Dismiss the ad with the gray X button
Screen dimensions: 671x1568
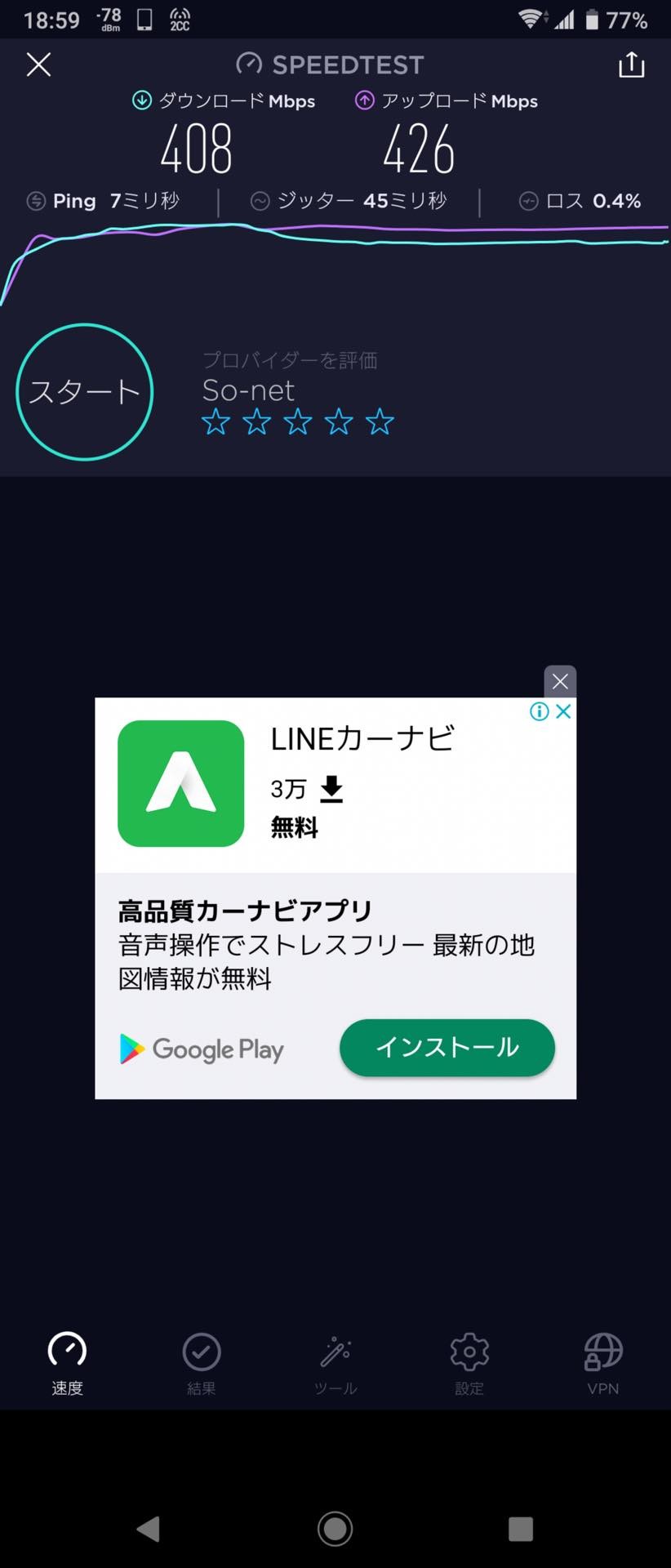click(x=560, y=681)
